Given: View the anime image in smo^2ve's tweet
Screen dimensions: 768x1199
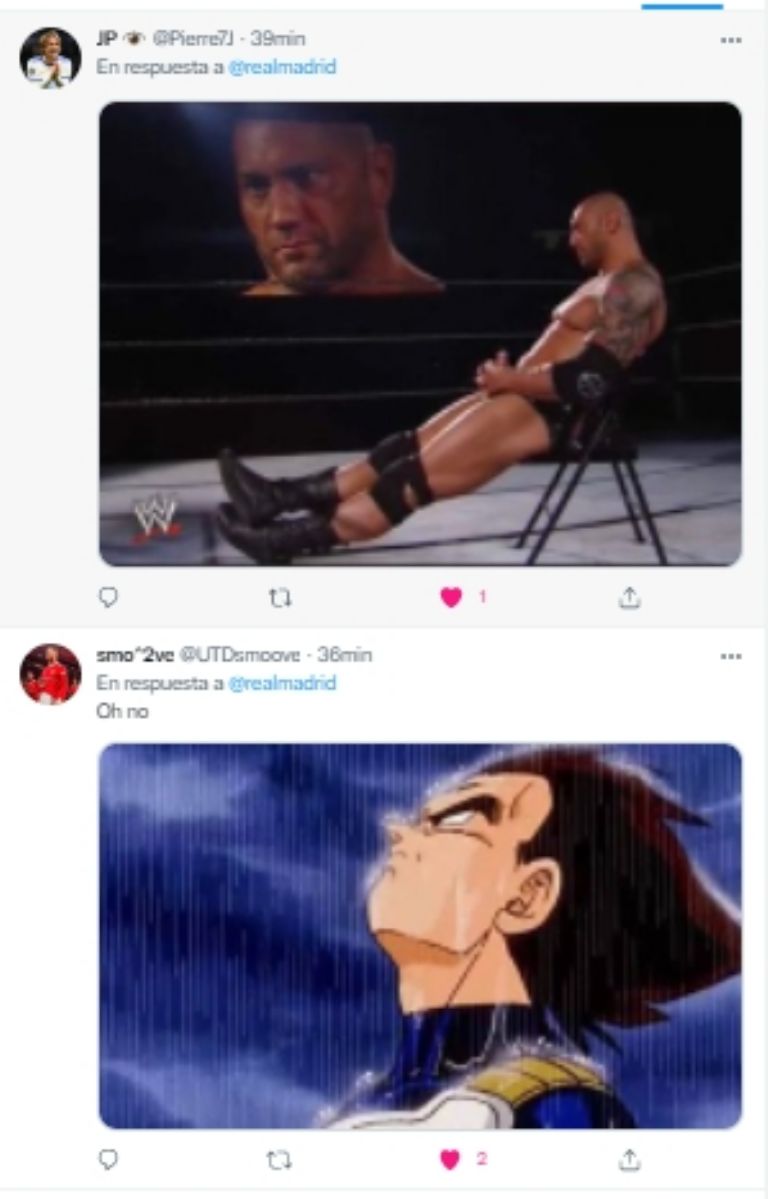Looking at the screenshot, I should [x=420, y=935].
